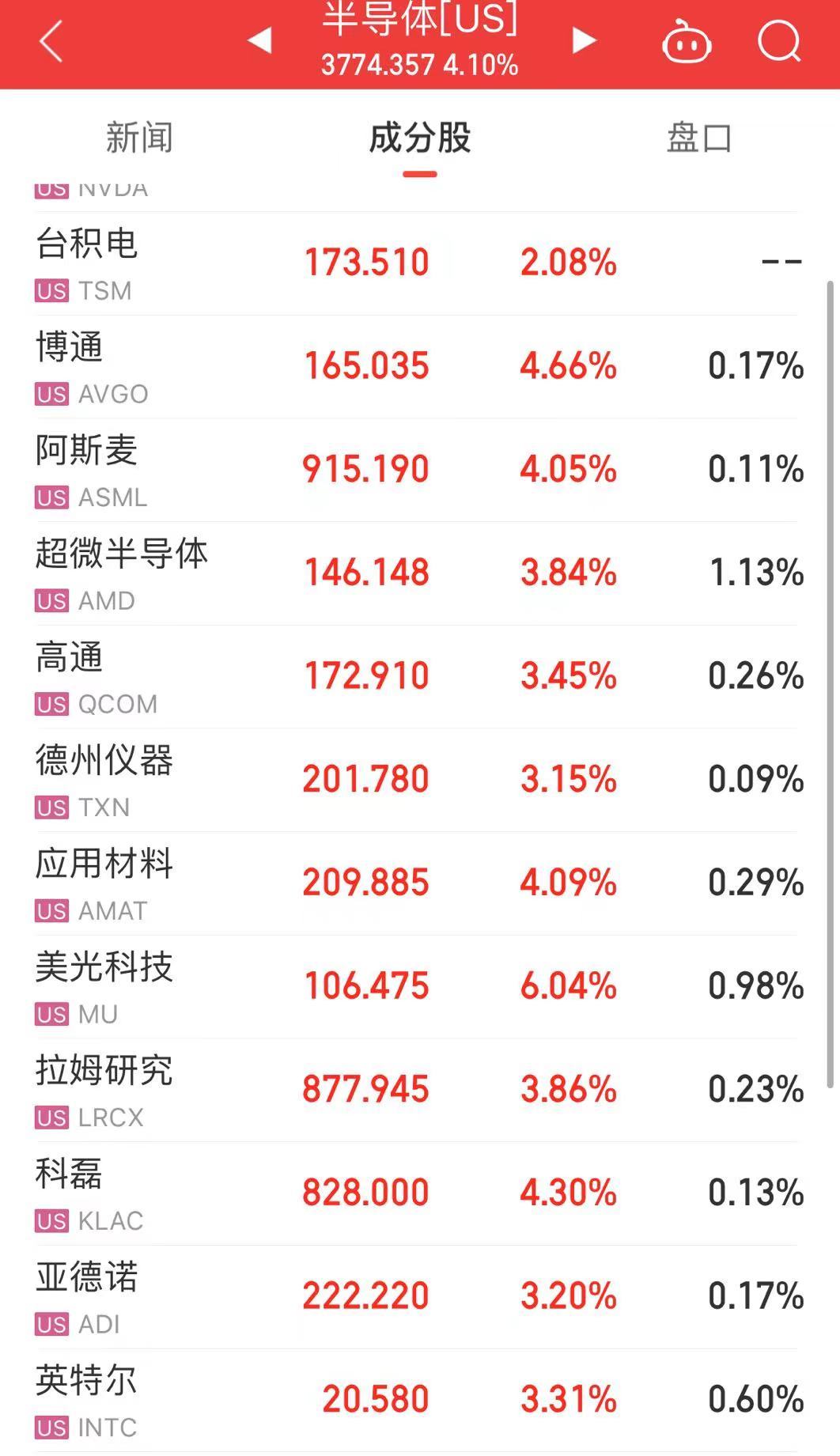Switch to the next sector with the right triangle
This screenshot has width=840, height=1456.
584,40
